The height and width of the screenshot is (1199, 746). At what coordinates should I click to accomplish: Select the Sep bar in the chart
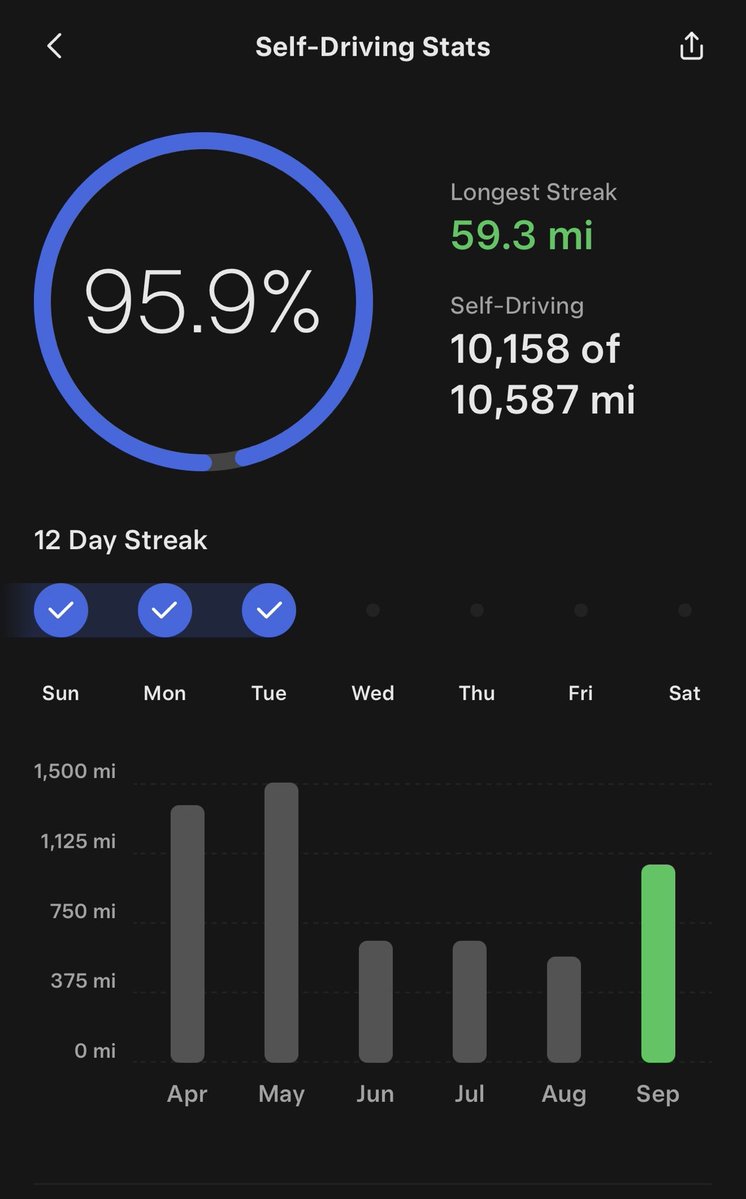coord(657,963)
